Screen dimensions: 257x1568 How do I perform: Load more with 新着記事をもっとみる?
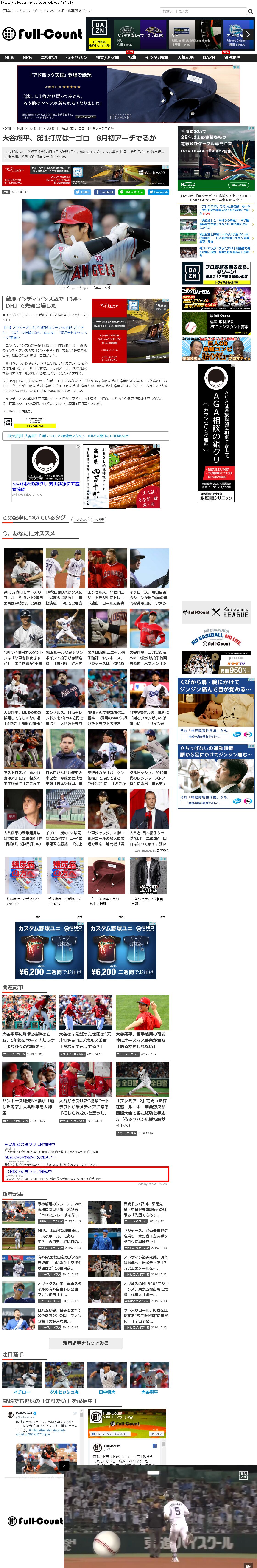coord(86,1343)
